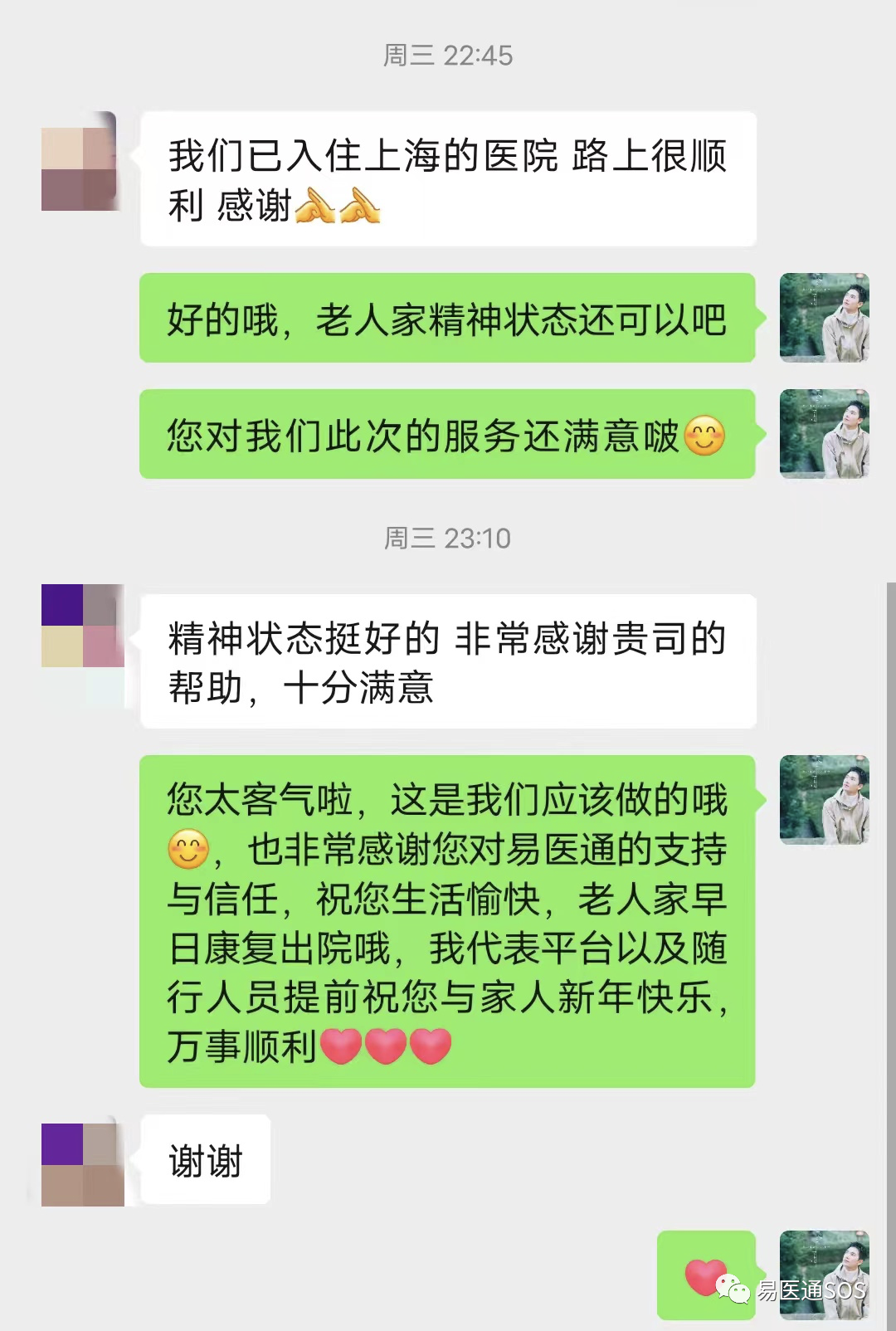Tap the avatar beside the '您太客气啦' reply
This screenshot has height=1331, width=896.
point(824,800)
